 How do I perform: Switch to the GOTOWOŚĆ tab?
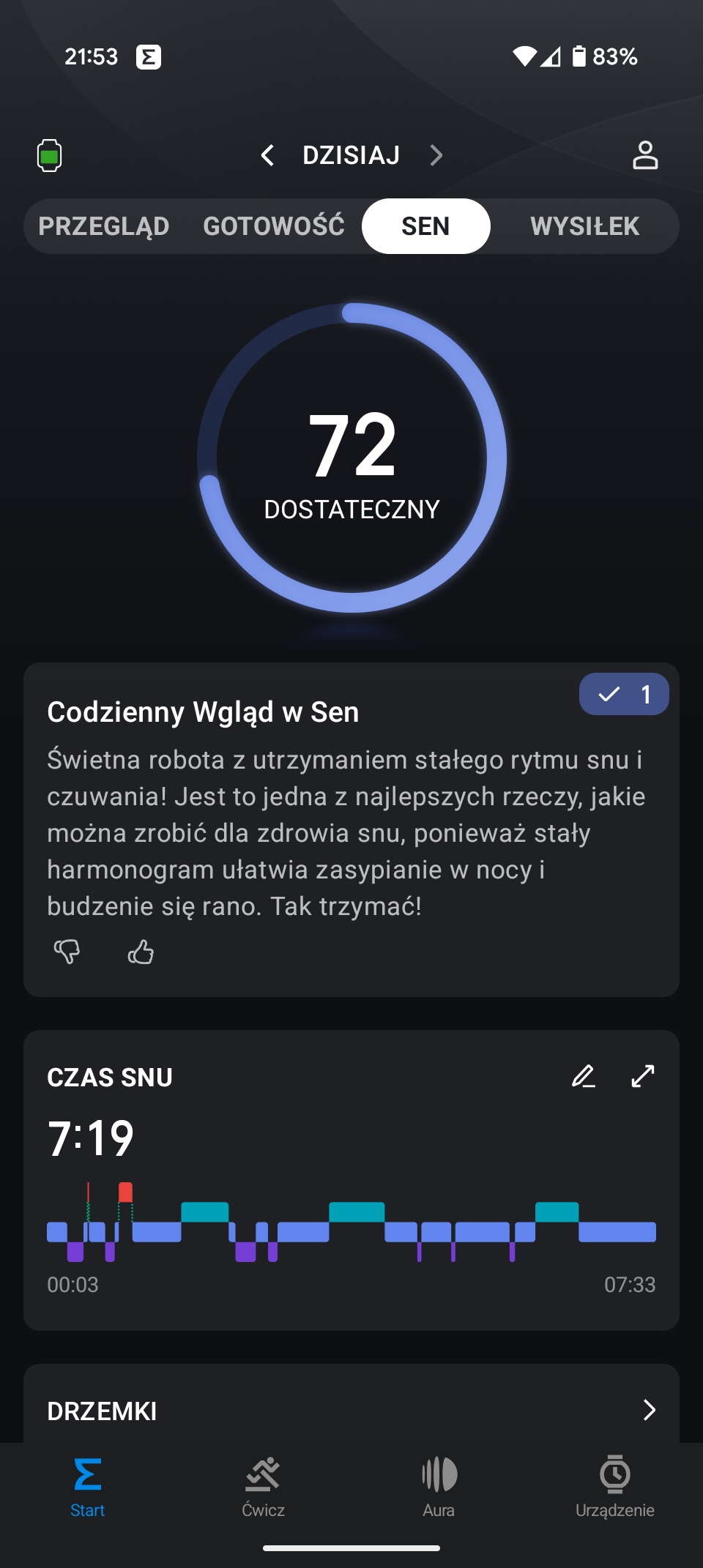tap(274, 226)
